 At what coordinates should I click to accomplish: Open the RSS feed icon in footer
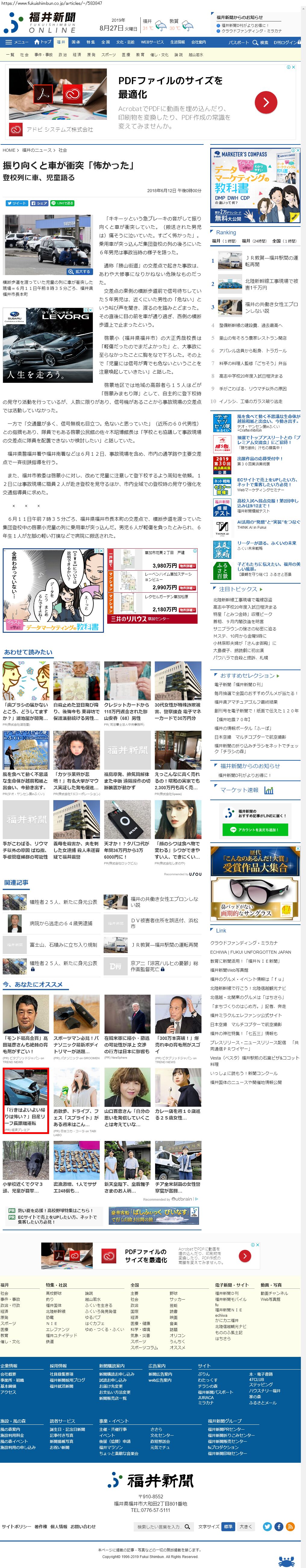[x=290, y=1526]
